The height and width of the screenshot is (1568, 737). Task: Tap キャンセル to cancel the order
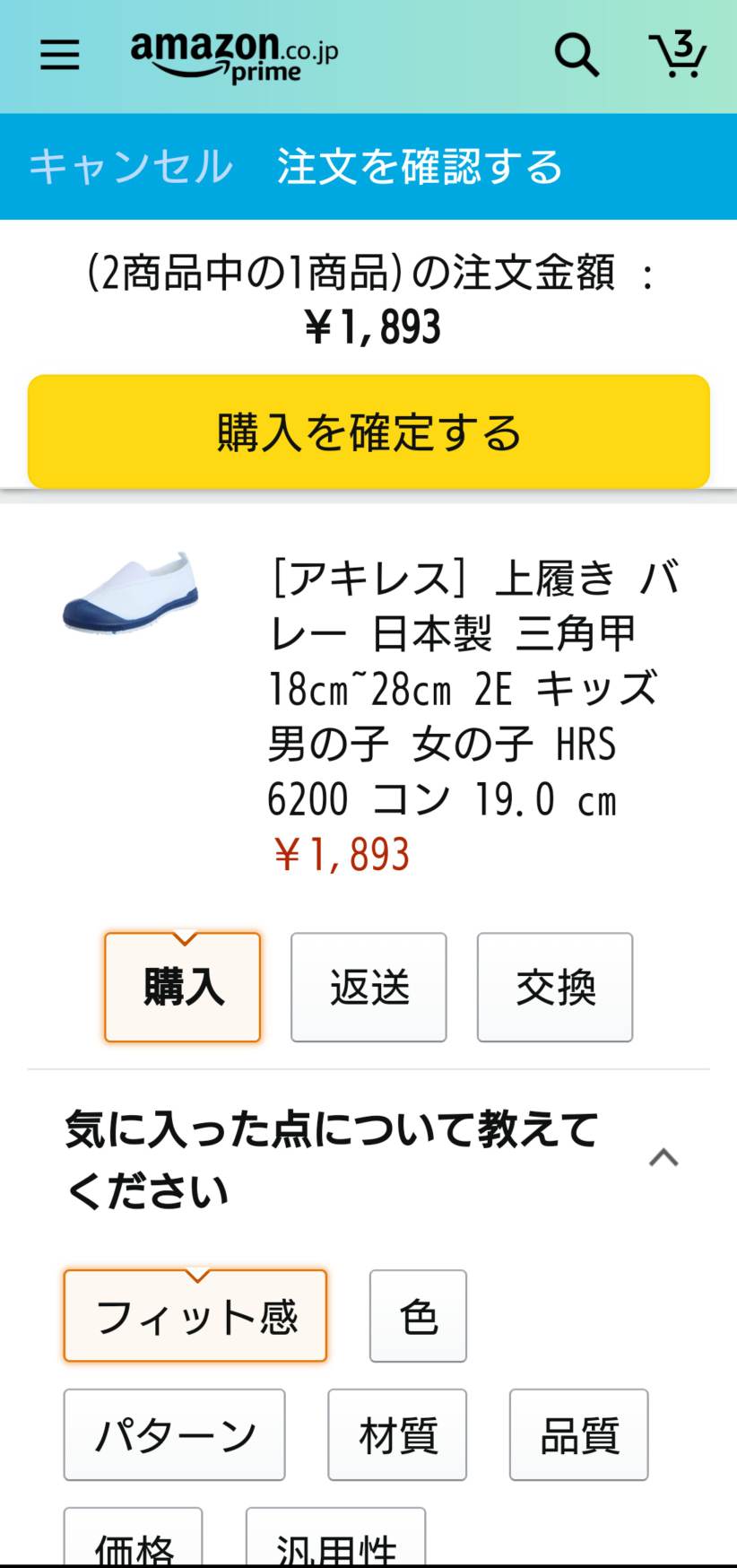[x=131, y=167]
